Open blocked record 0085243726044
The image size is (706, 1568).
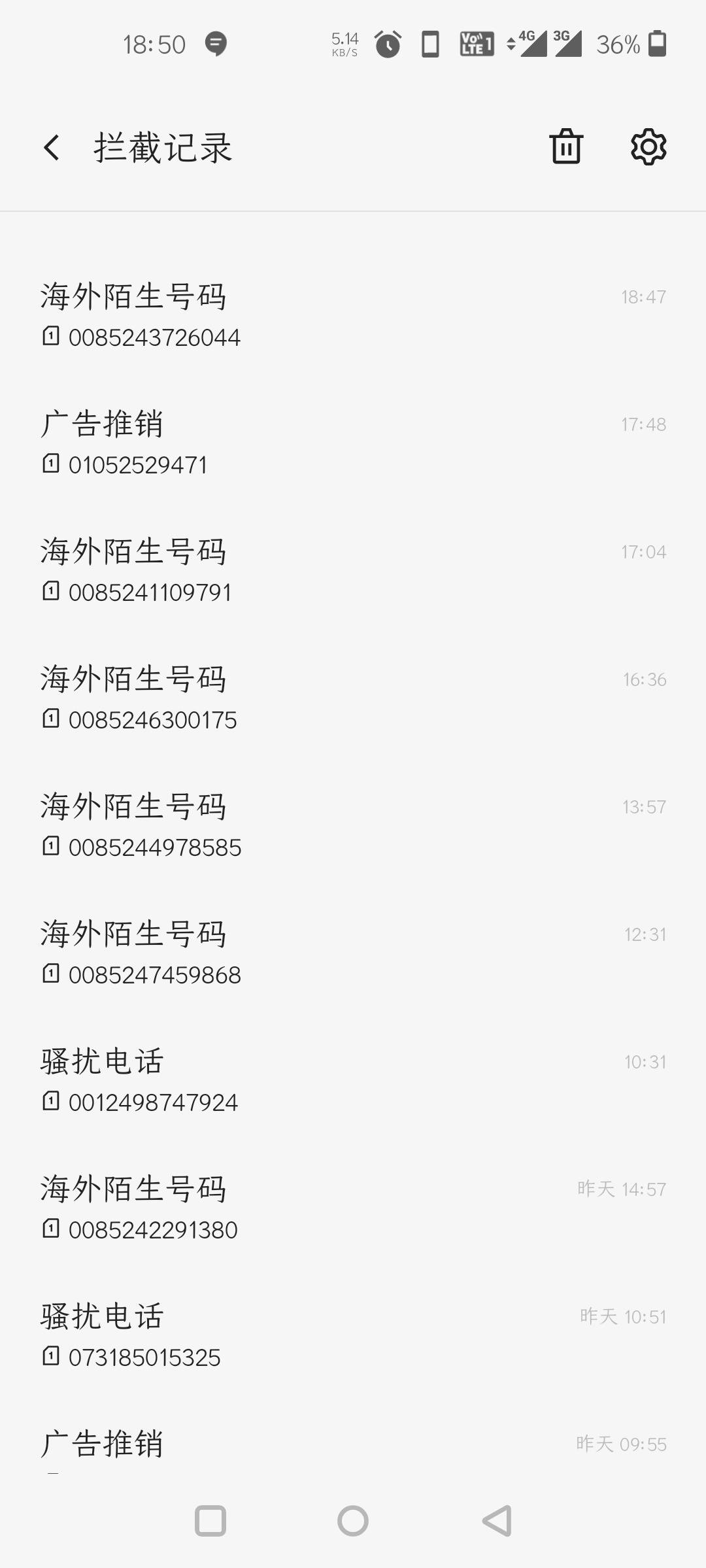point(353,316)
